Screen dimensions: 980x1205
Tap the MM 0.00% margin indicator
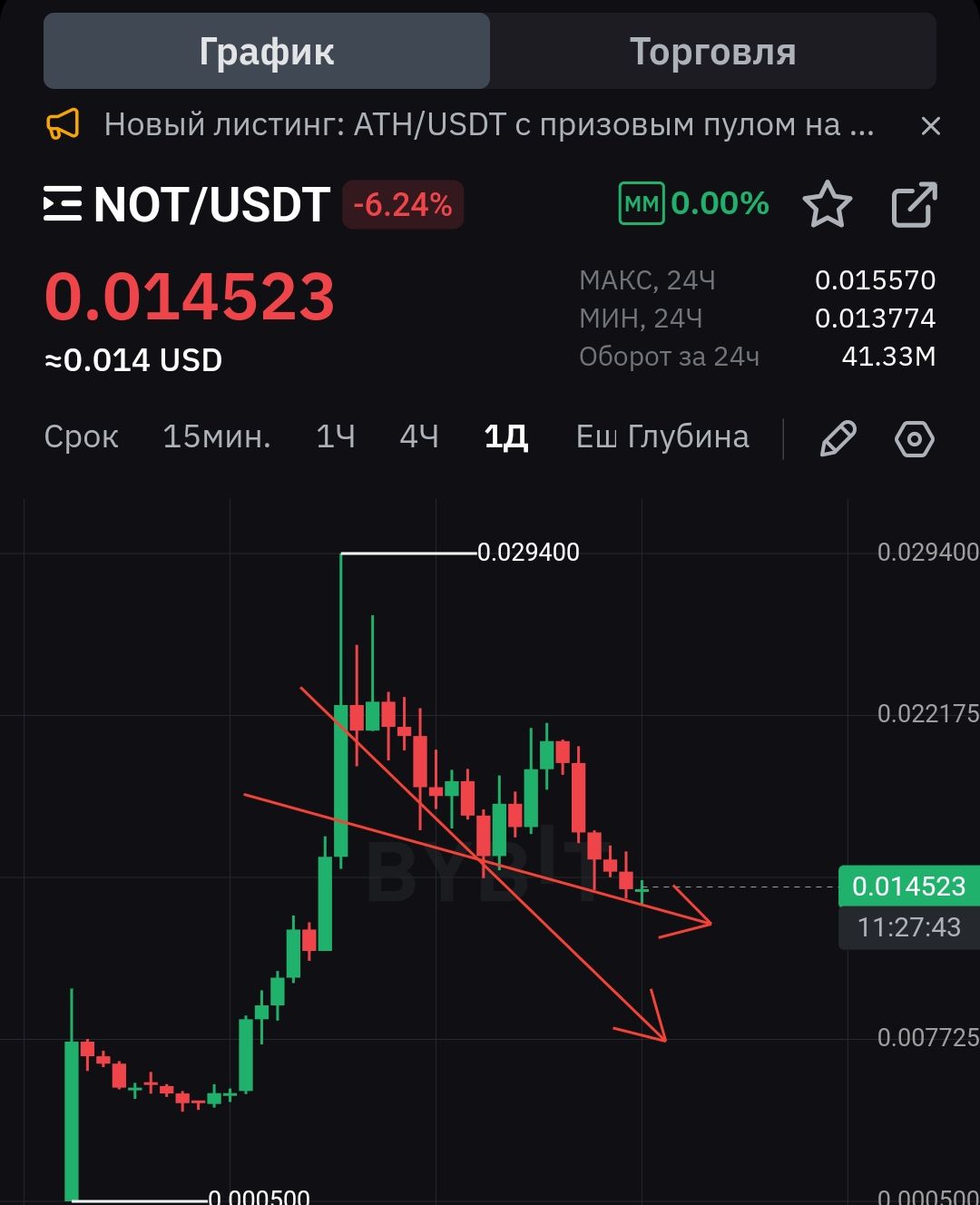tap(694, 203)
